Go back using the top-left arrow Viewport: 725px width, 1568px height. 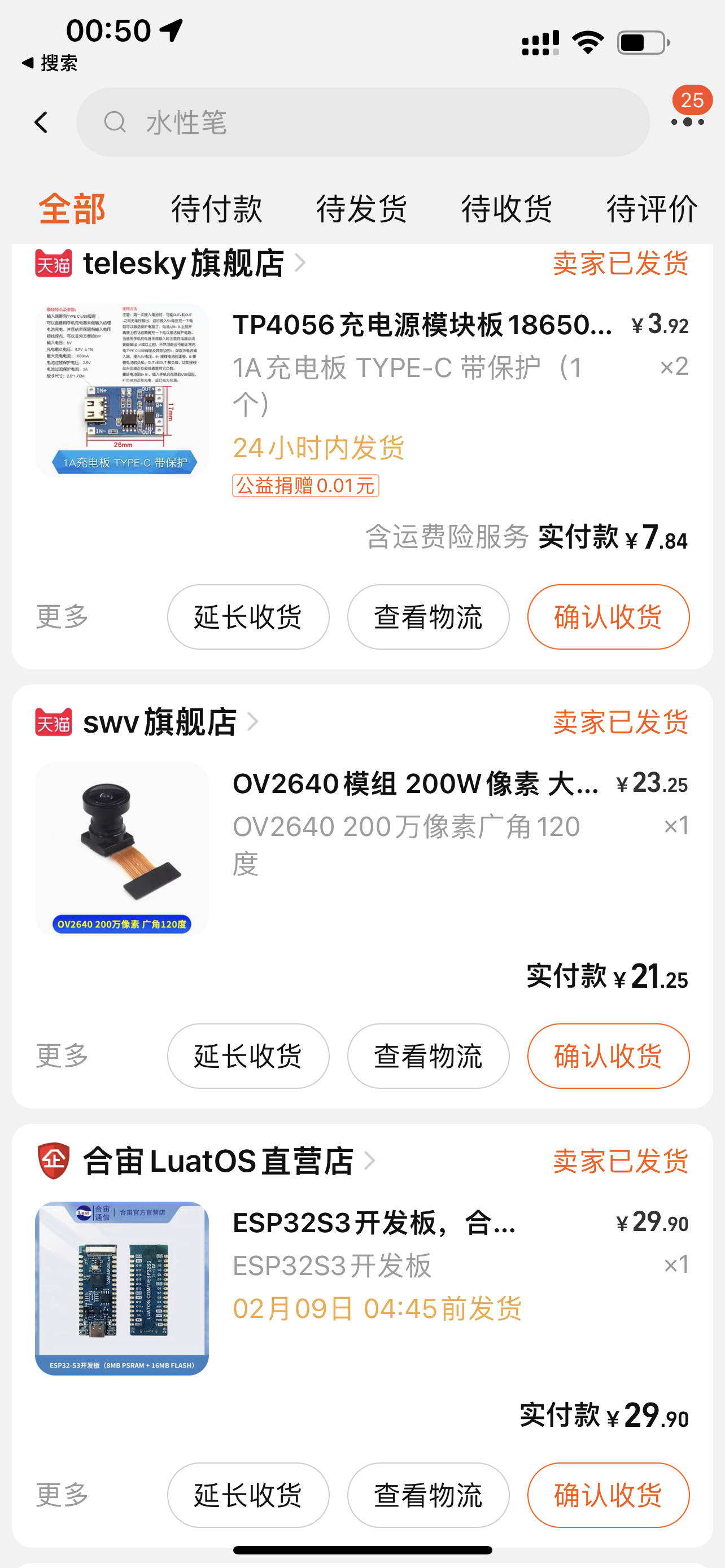point(41,122)
